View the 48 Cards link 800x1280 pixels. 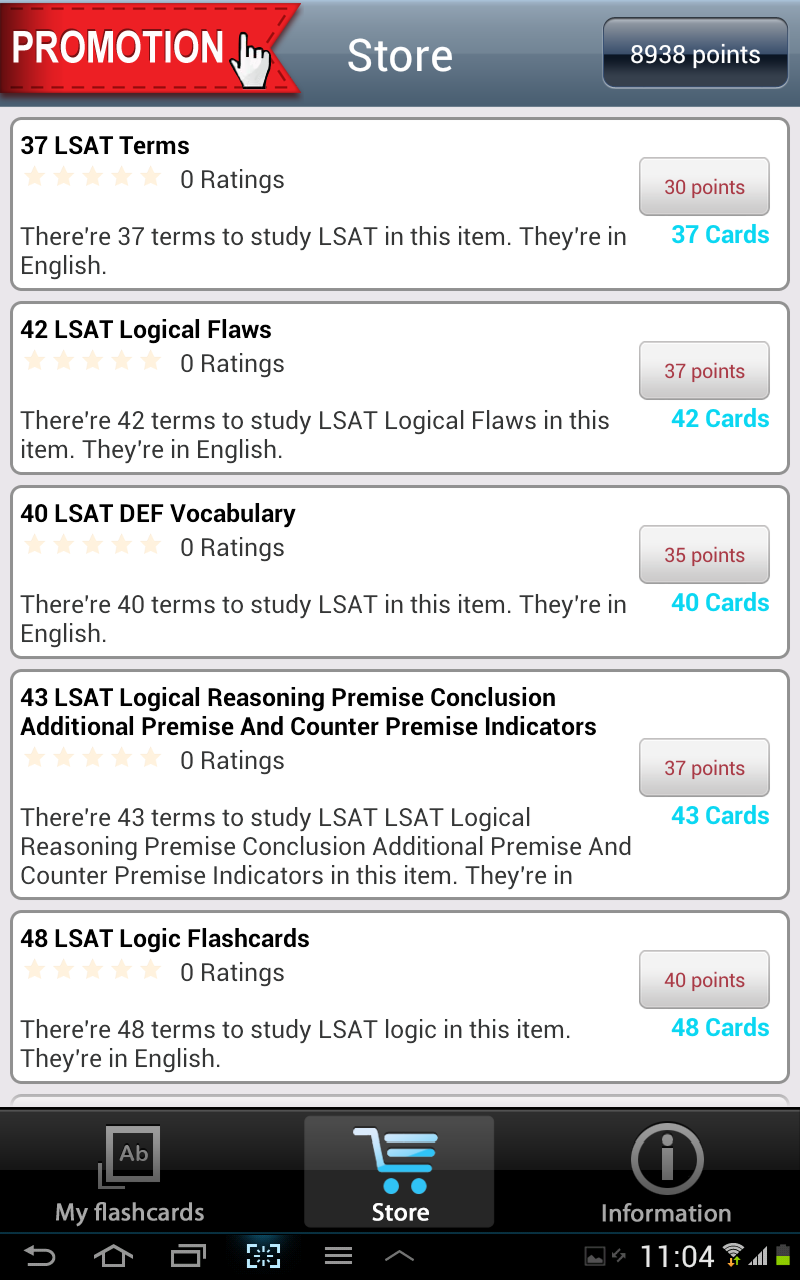(720, 1027)
